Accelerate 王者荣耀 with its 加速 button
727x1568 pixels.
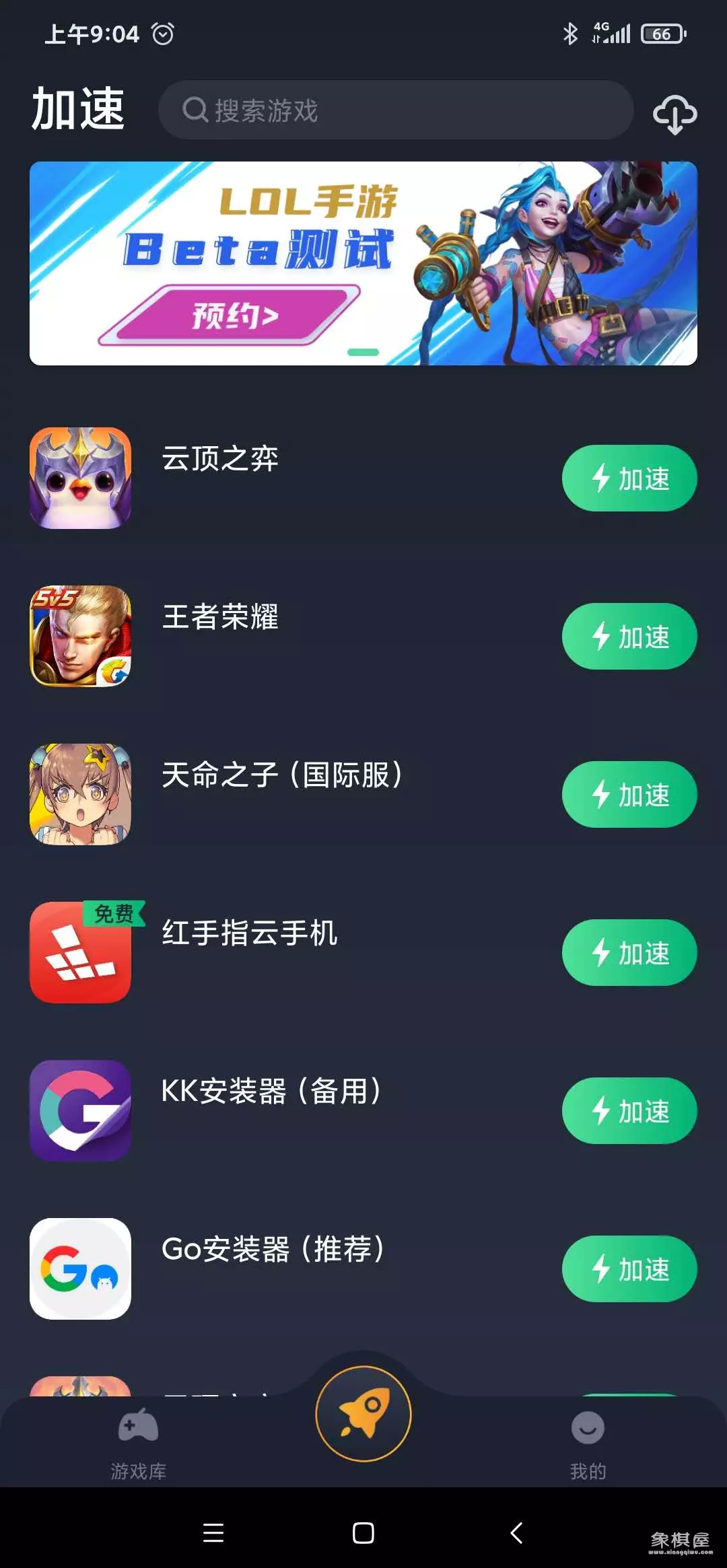(x=629, y=637)
